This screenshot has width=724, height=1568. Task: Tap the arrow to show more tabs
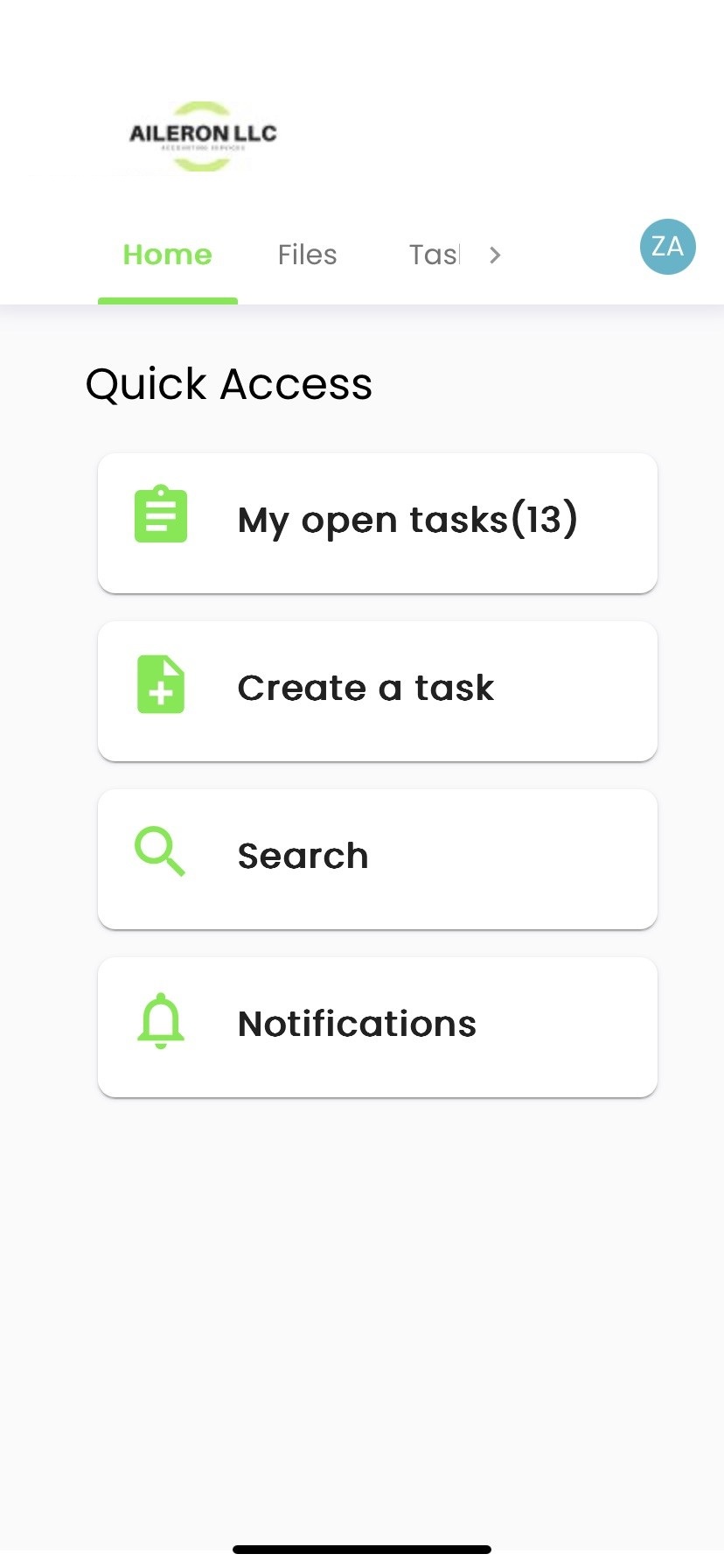[495, 255]
